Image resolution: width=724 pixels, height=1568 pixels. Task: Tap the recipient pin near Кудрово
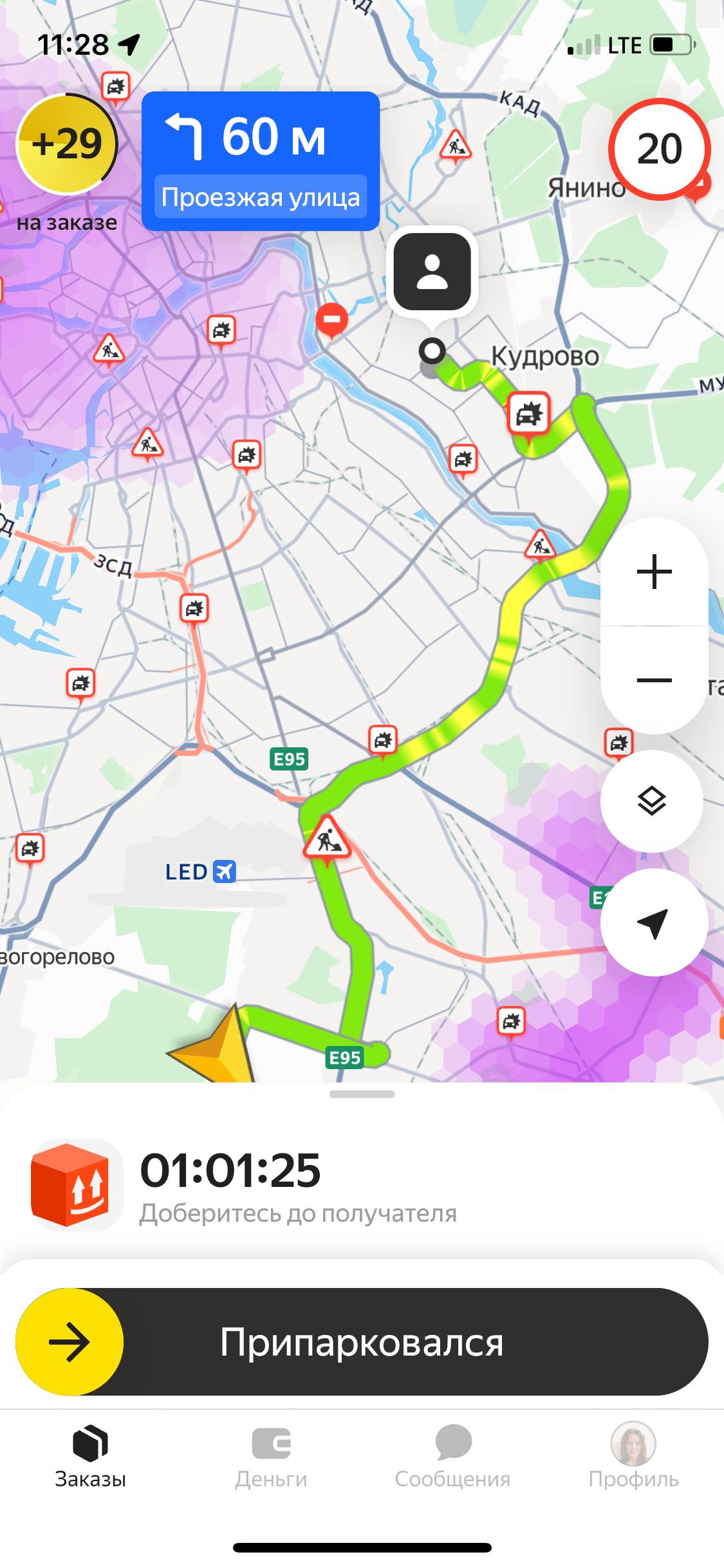coord(432,272)
